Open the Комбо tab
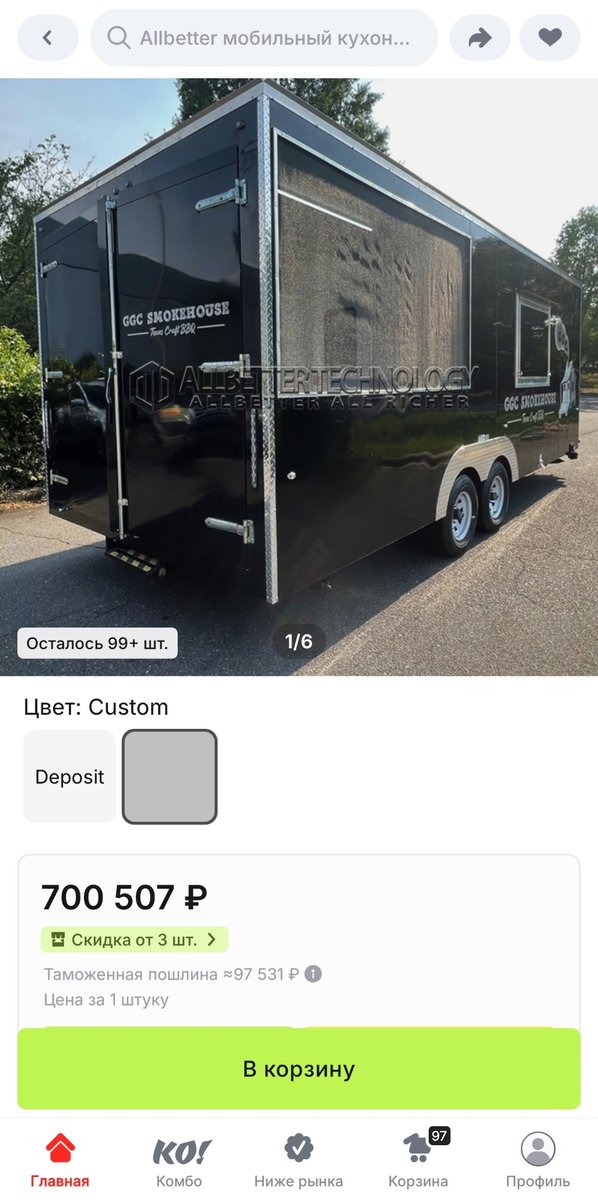This screenshot has height=1200, width=598. 180,1160
